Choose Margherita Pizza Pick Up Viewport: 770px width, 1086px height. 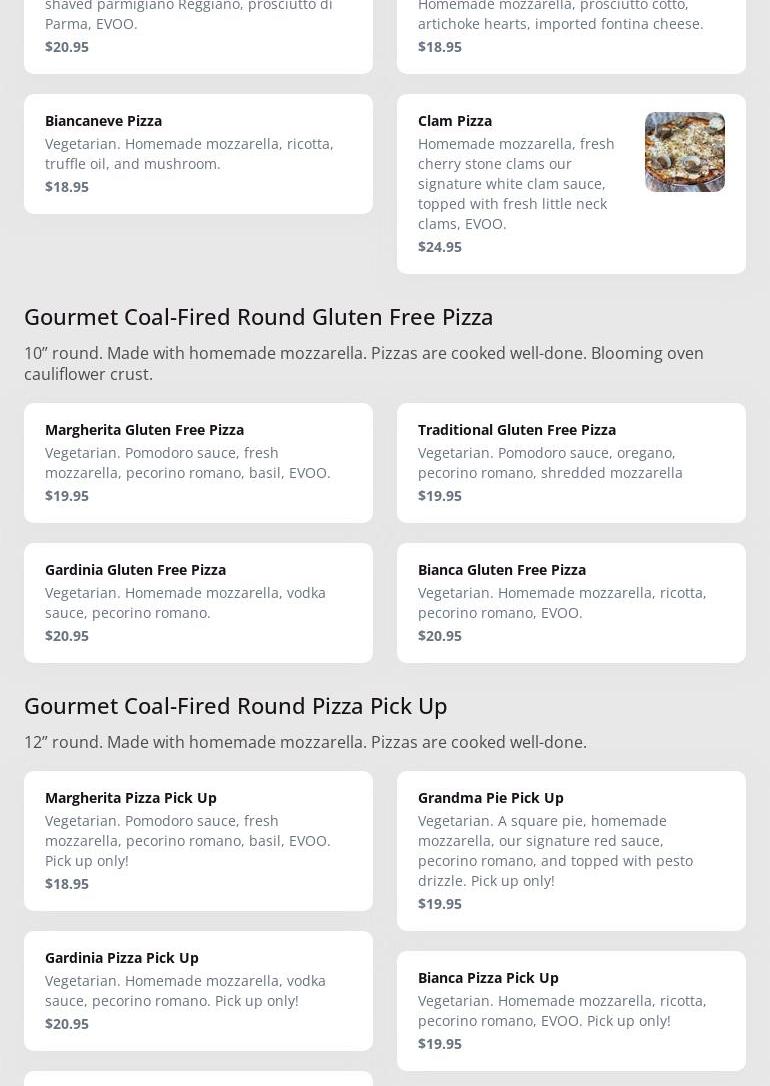[x=198, y=840]
